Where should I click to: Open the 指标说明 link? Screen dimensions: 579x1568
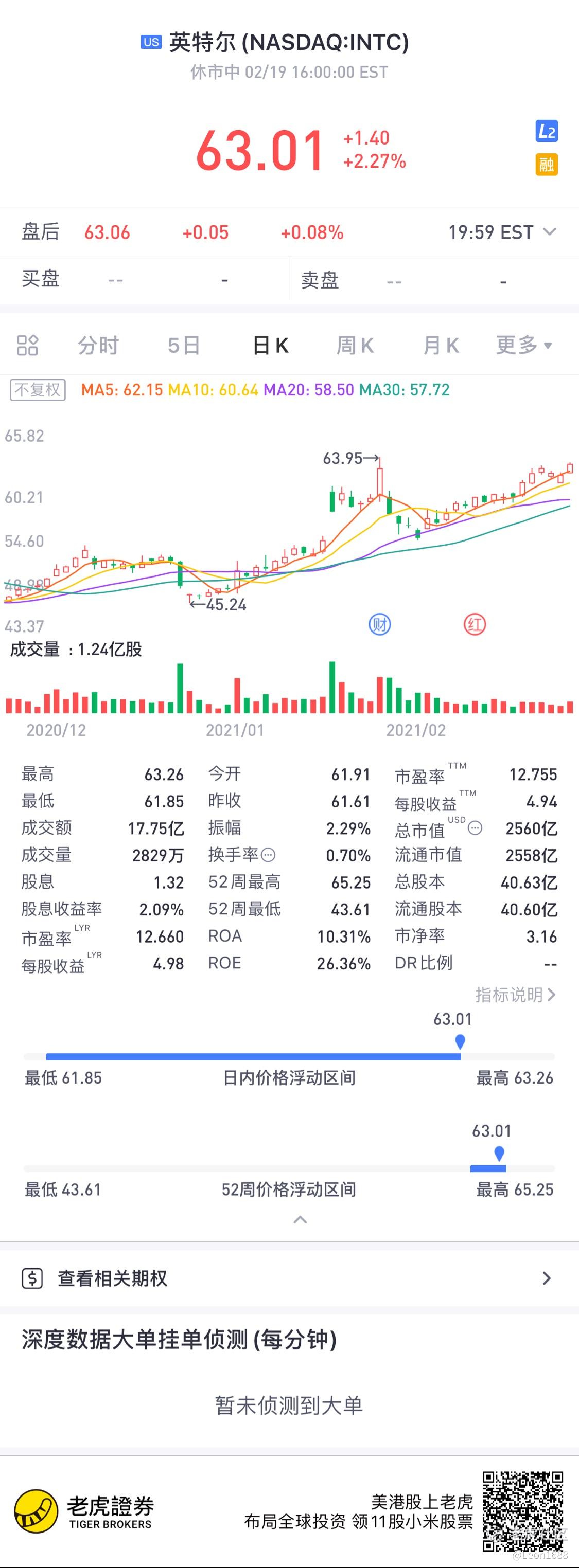coord(515,995)
